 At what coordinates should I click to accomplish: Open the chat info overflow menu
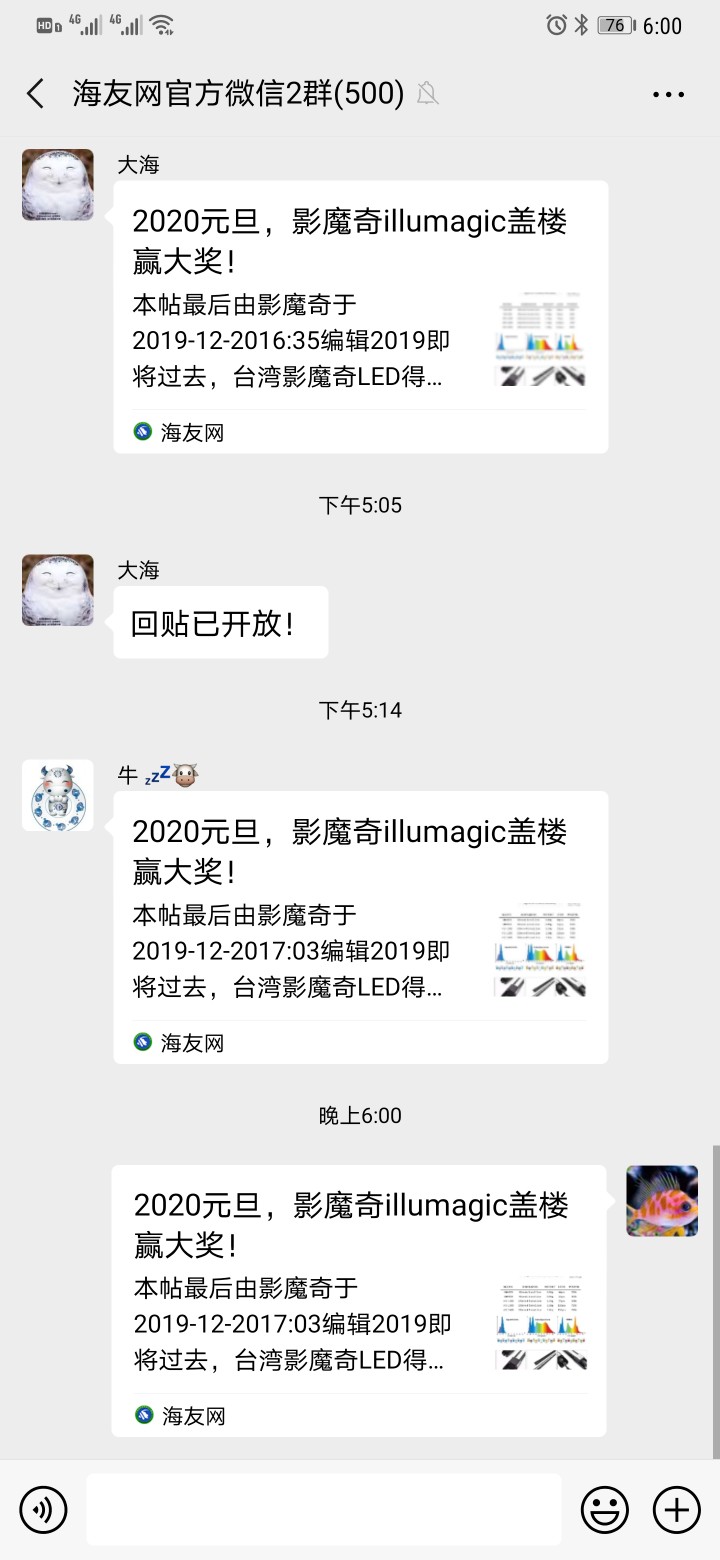[x=667, y=94]
